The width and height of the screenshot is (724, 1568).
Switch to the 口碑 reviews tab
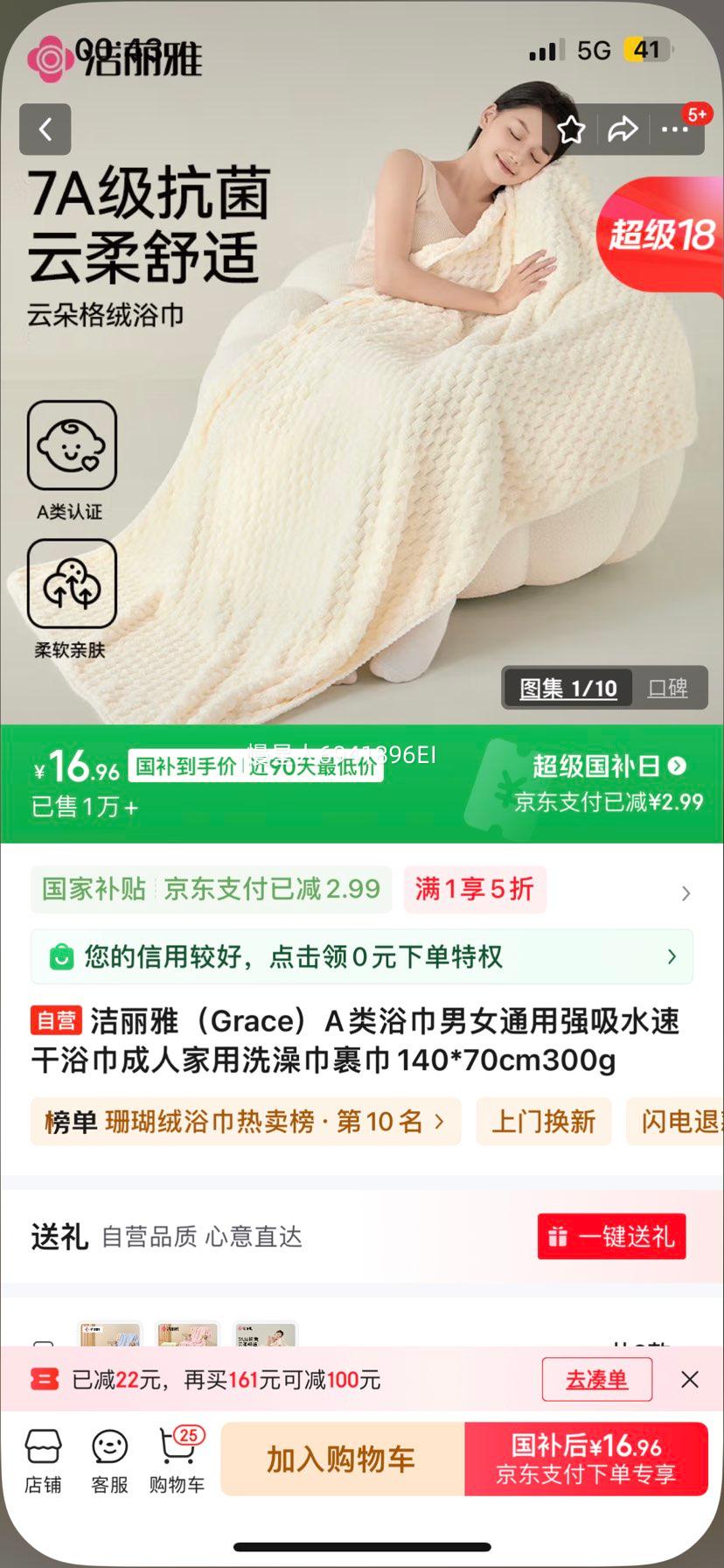point(672,688)
